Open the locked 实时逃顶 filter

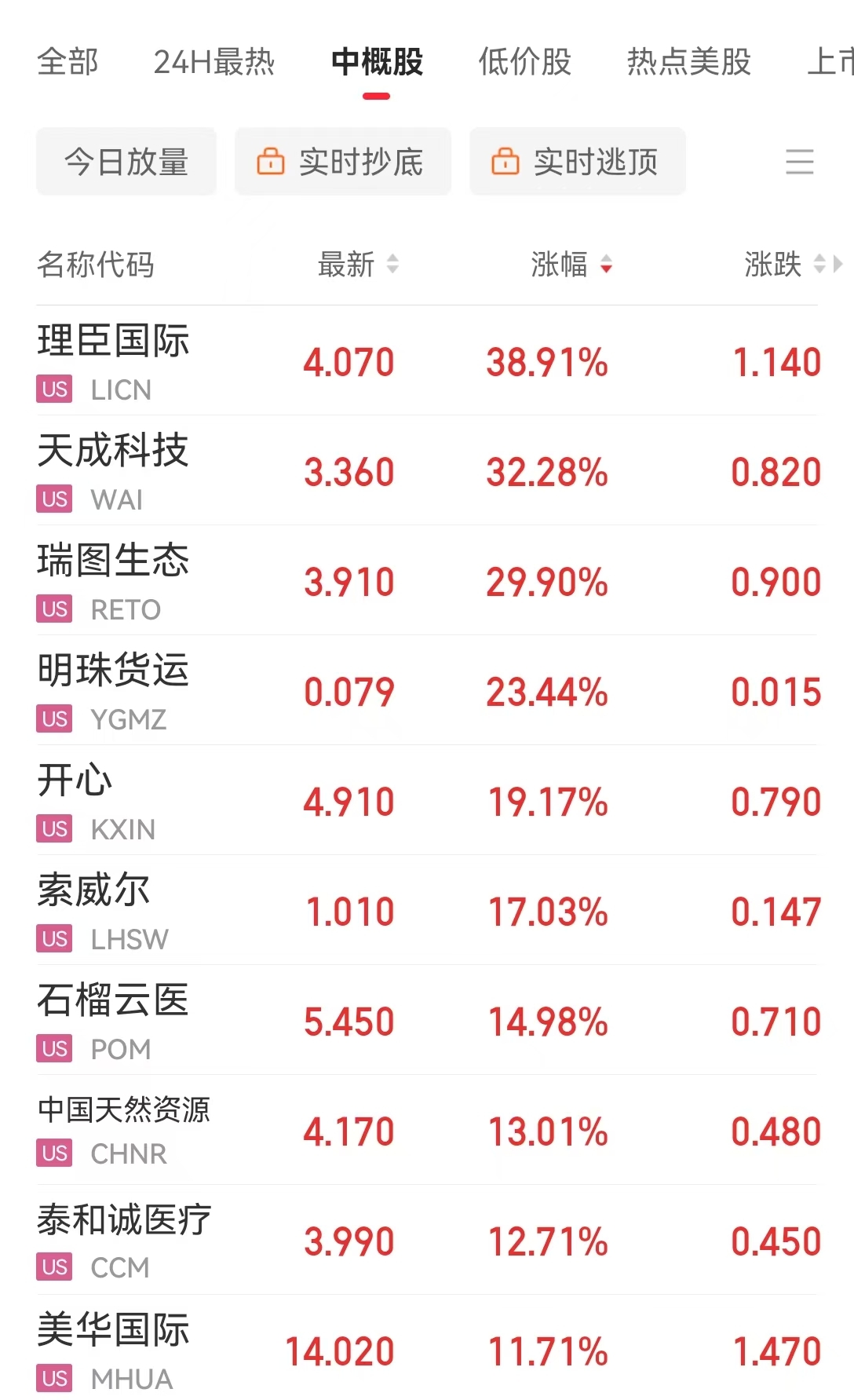577,162
